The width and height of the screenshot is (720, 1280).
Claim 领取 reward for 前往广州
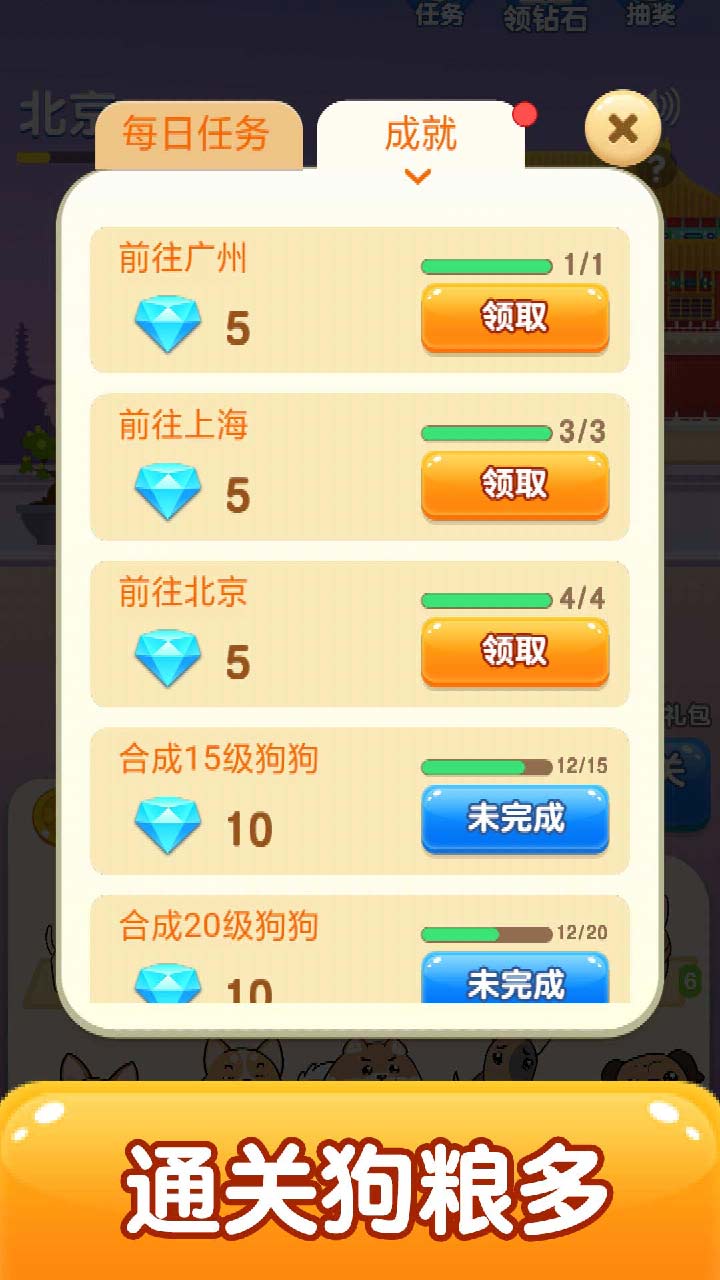point(515,319)
